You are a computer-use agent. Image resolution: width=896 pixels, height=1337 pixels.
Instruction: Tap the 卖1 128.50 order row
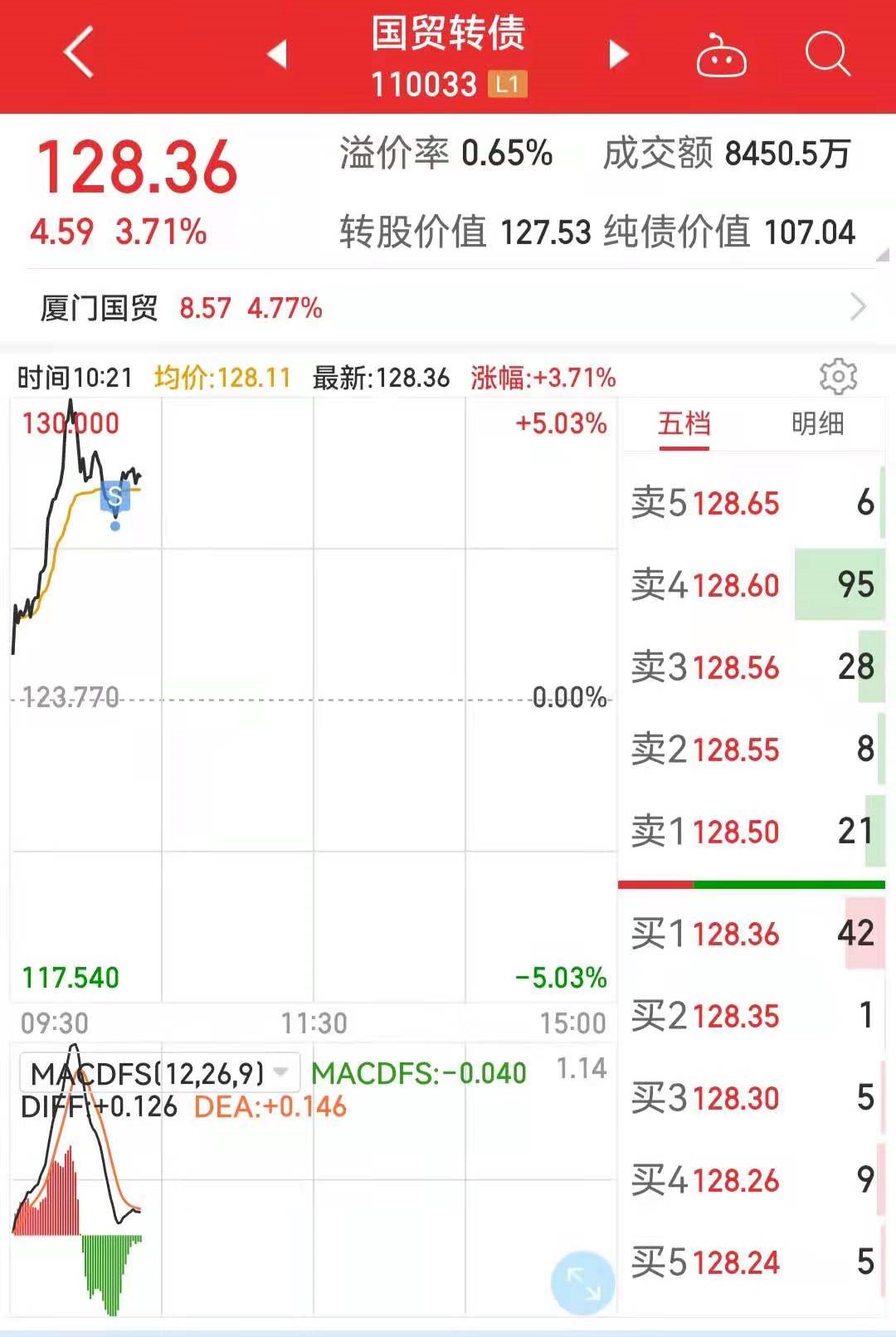click(752, 832)
